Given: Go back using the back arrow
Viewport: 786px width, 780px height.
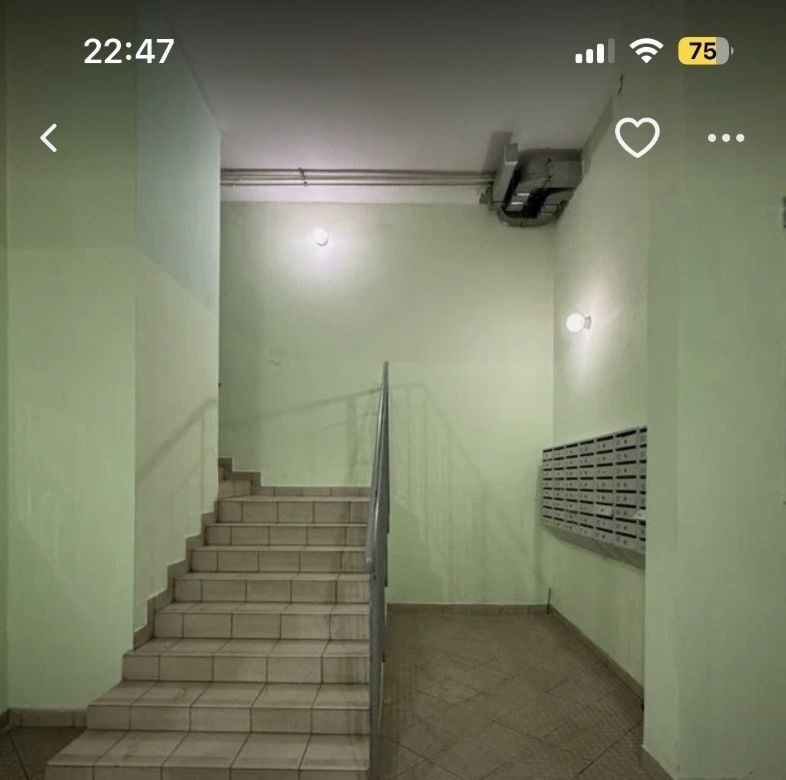Looking at the screenshot, I should 49,138.
